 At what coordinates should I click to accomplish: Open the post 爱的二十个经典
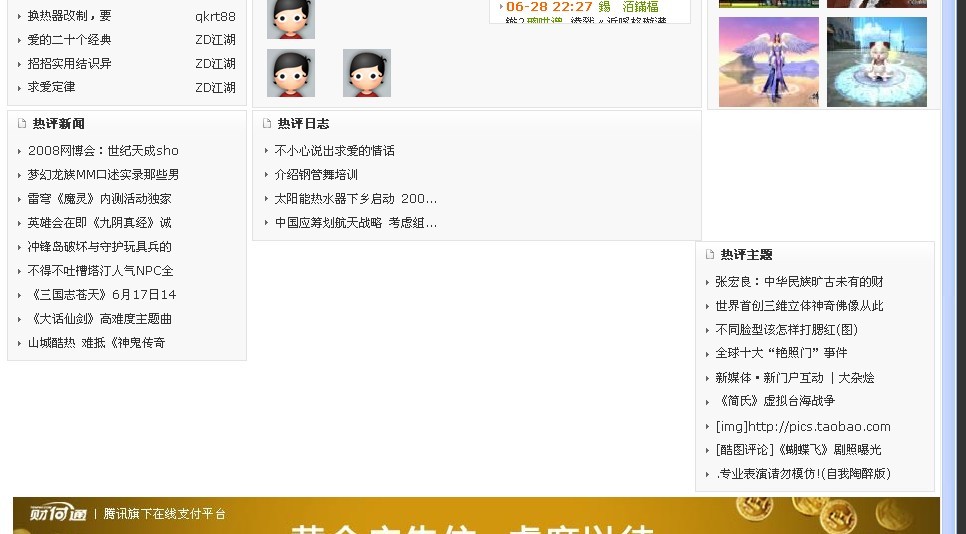pyautogui.click(x=69, y=40)
